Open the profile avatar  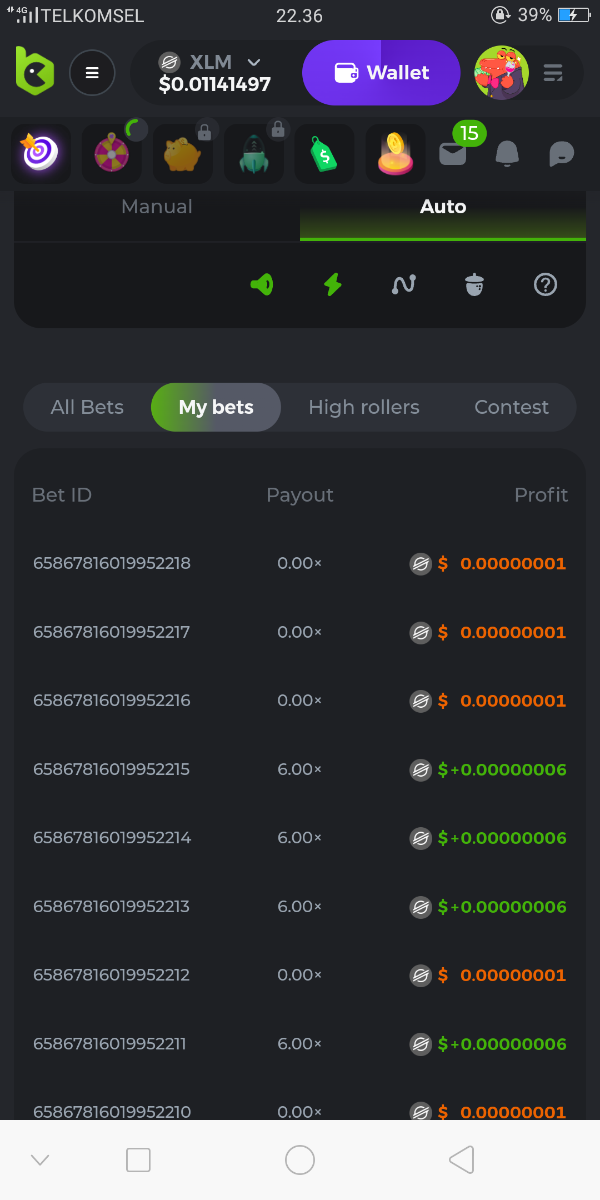tap(500, 72)
